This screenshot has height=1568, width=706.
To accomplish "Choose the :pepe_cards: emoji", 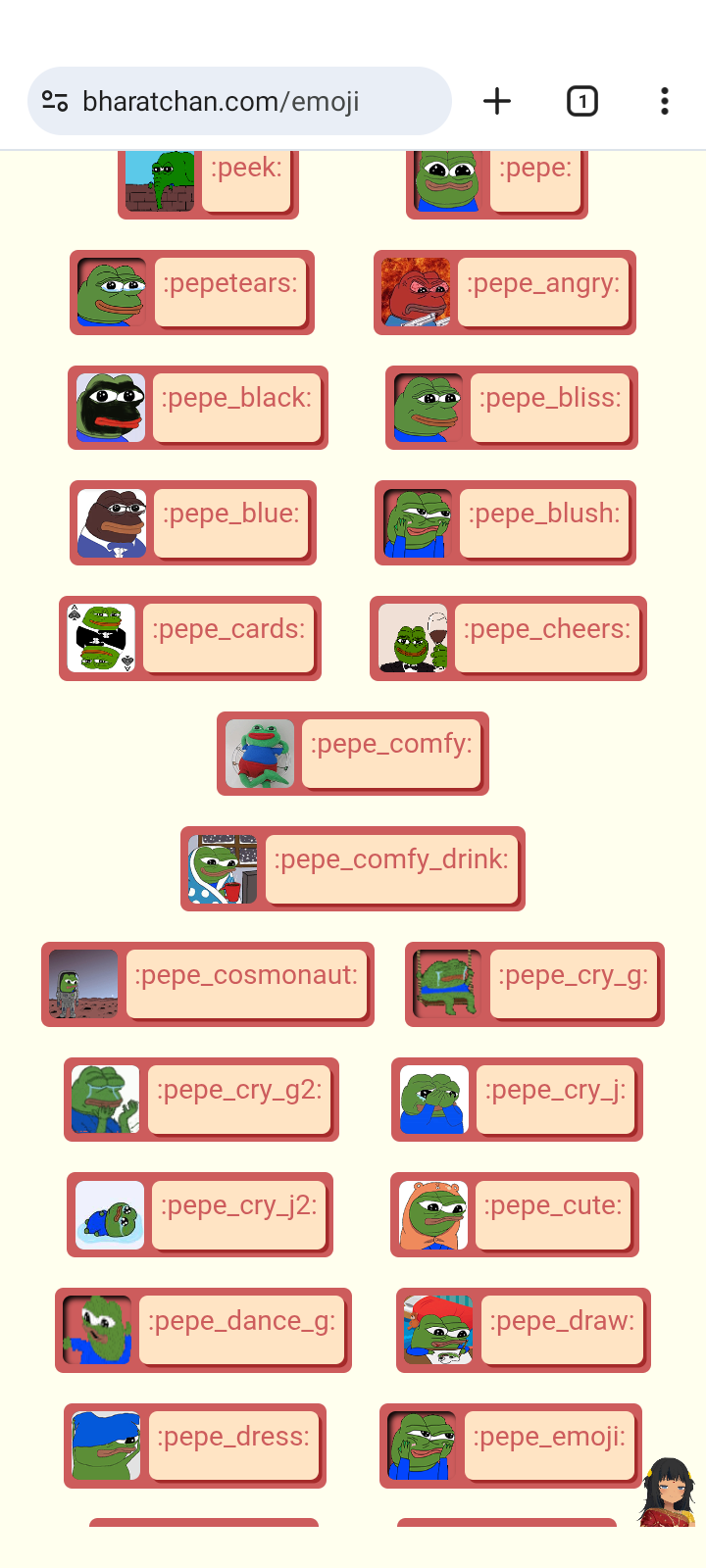I will pos(190,638).
